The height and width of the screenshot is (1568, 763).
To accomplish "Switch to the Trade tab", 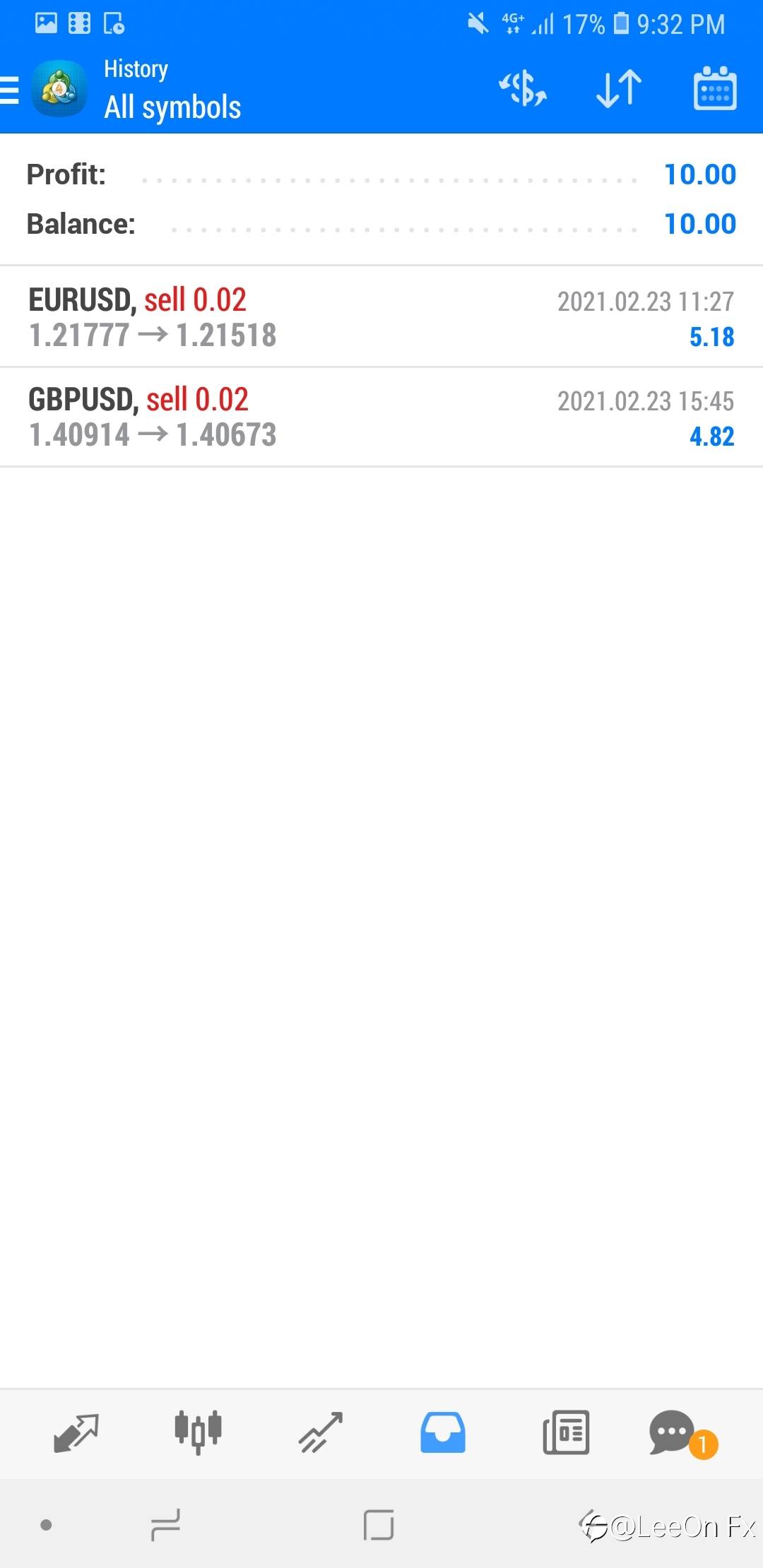I will [321, 1433].
